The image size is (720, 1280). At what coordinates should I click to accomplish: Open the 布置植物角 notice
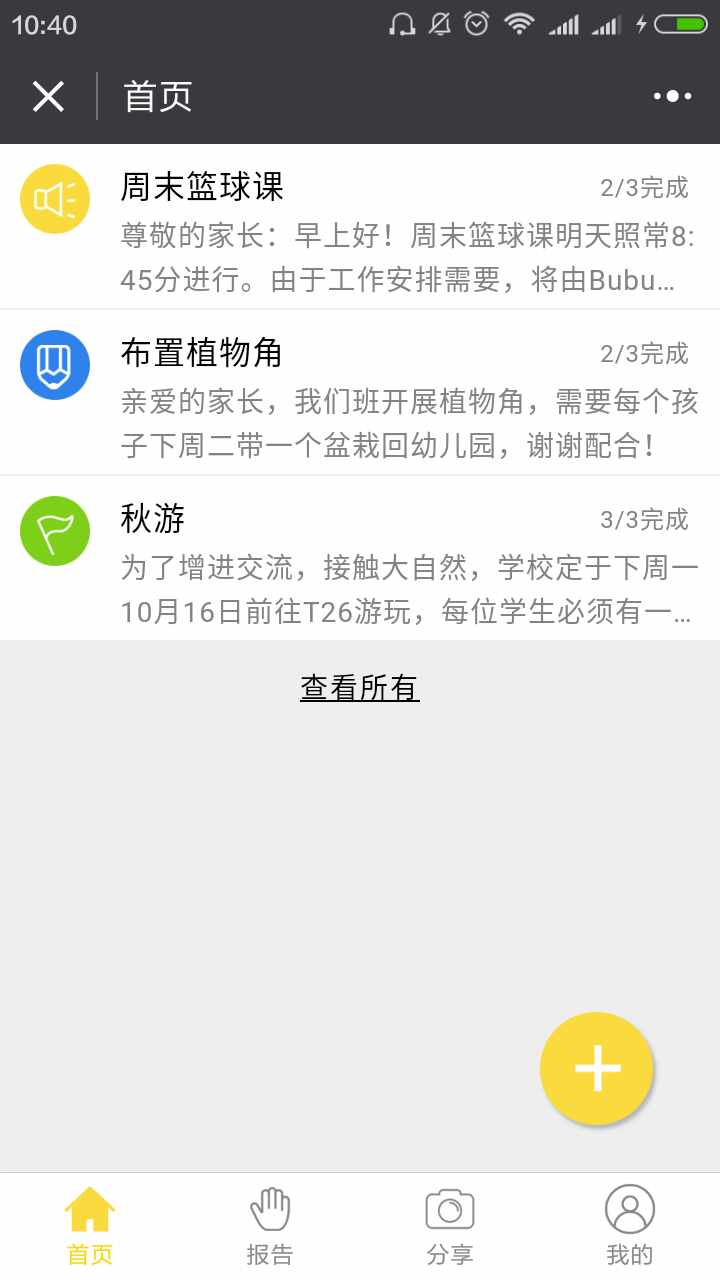(x=360, y=393)
